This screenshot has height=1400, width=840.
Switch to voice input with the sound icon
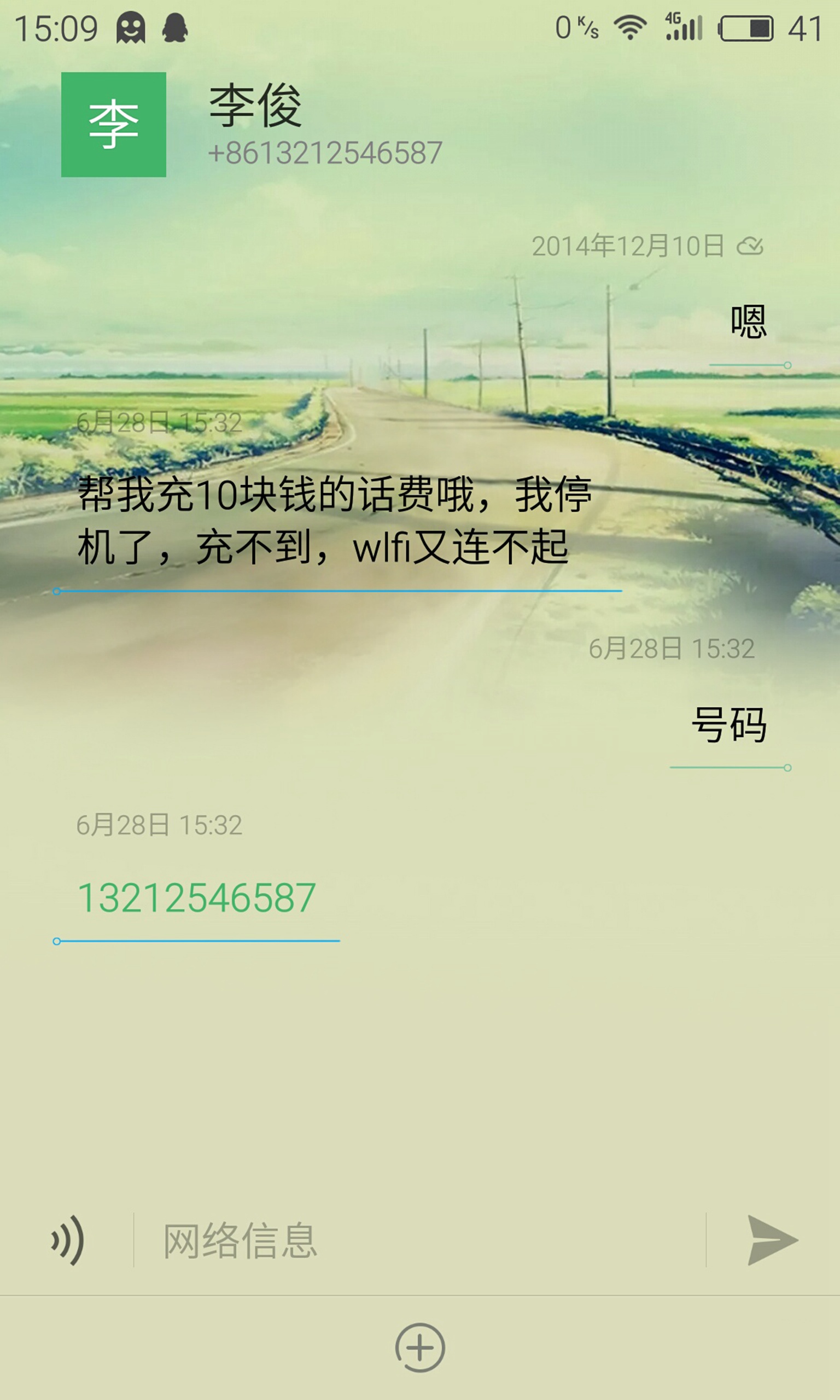pos(67,1240)
